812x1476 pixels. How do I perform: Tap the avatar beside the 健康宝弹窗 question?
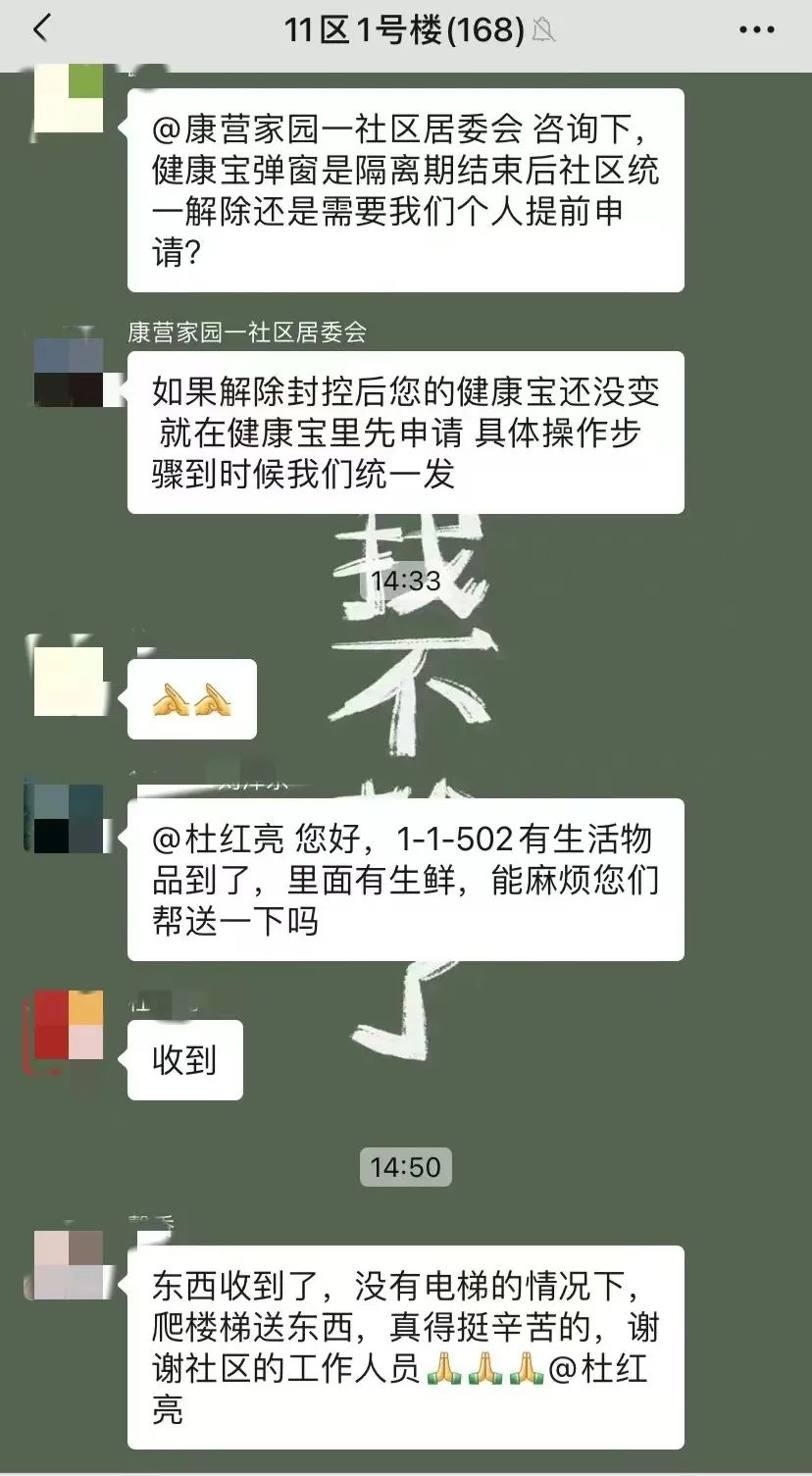click(x=69, y=98)
